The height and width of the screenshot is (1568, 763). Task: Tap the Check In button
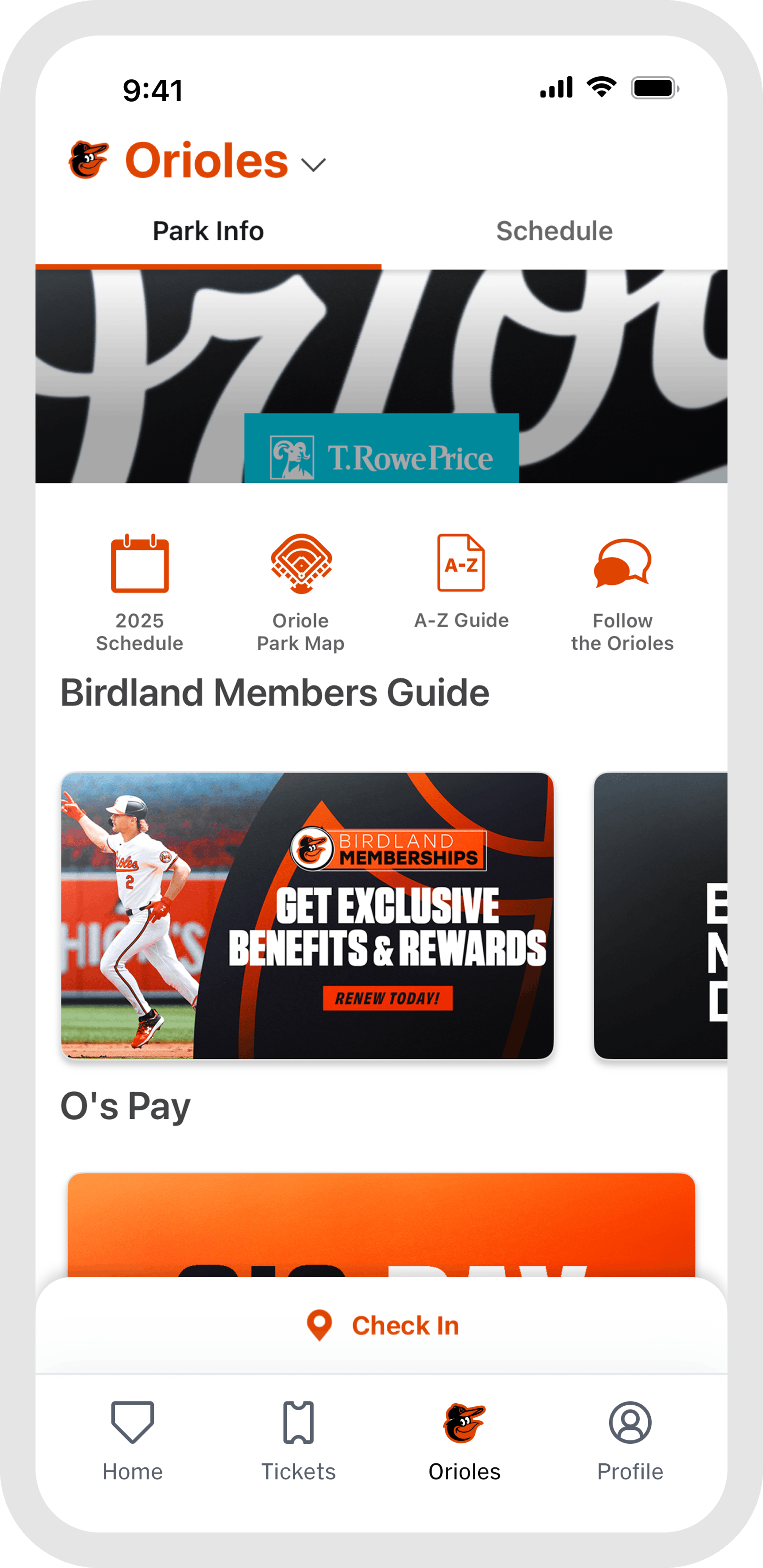click(383, 1326)
